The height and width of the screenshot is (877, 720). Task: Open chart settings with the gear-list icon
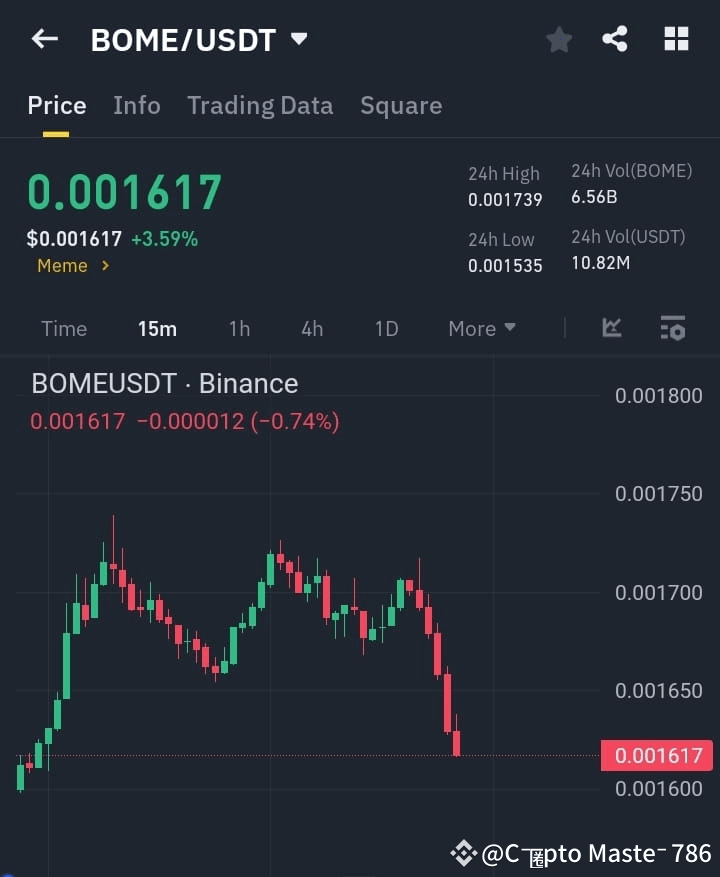[x=671, y=328]
